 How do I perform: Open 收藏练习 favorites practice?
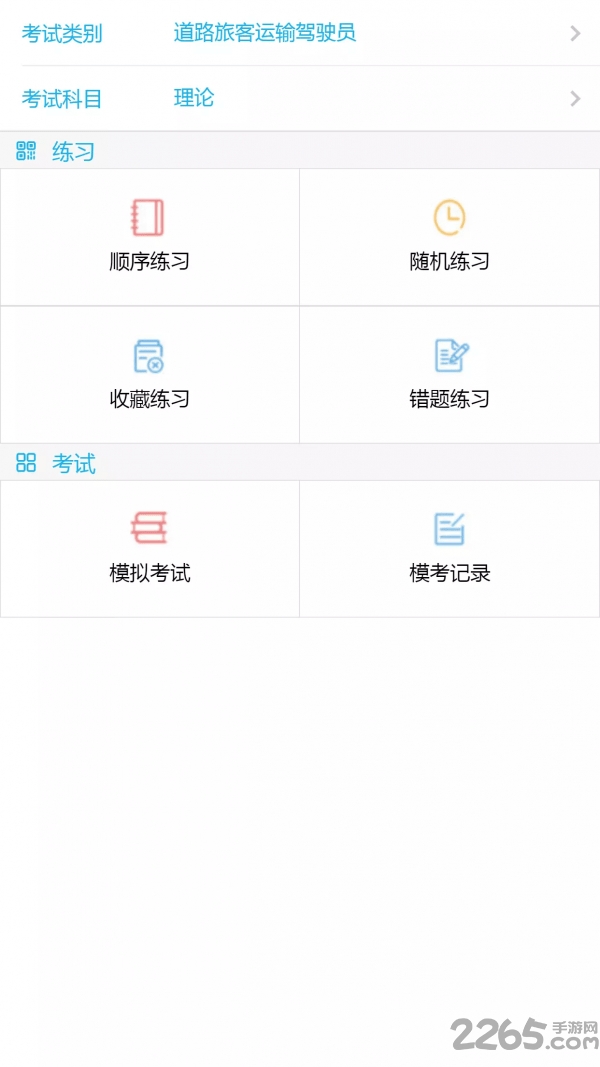coord(150,374)
